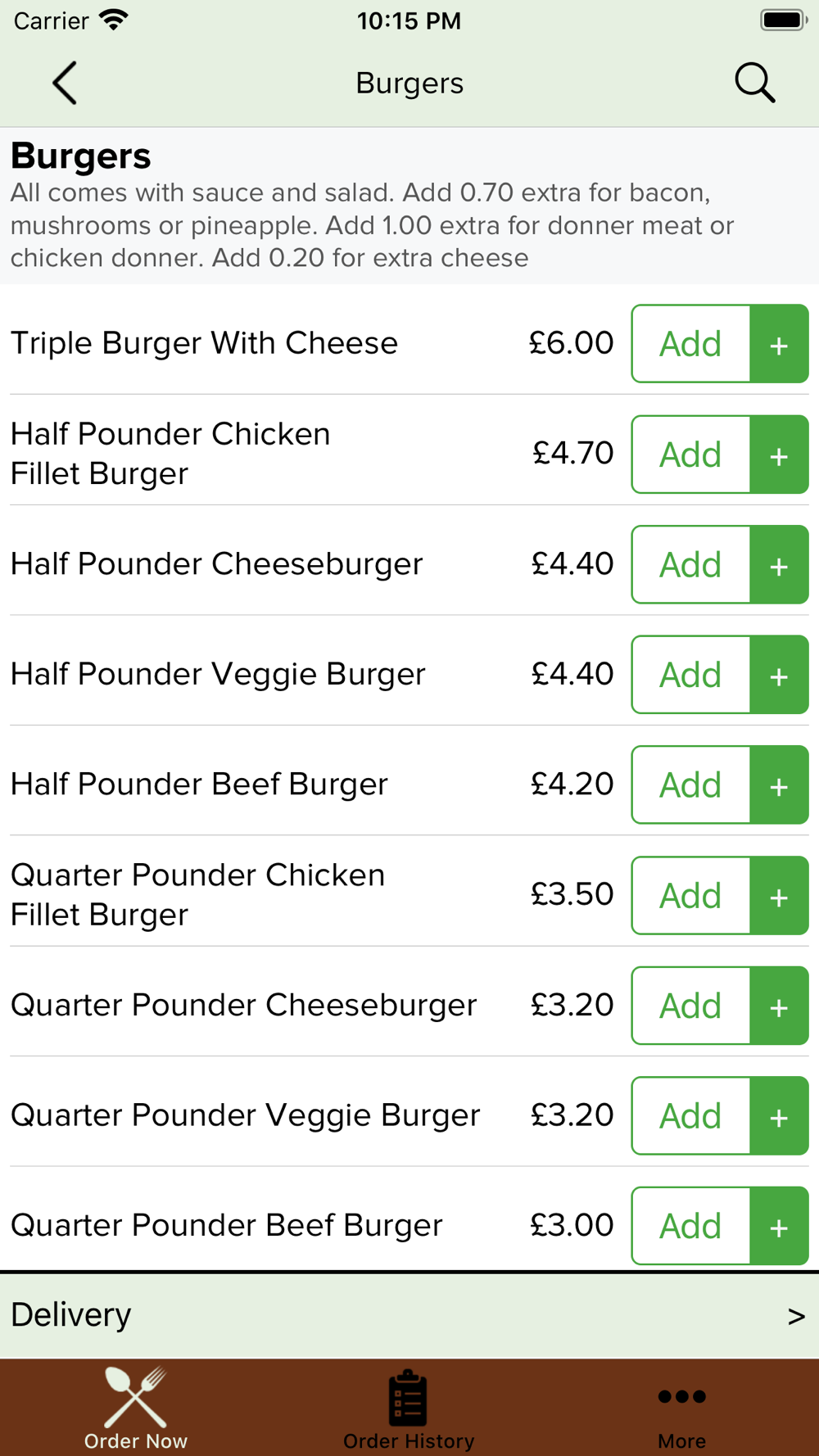Add Half Pounder Veggie Burger
The image size is (819, 1456).
[720, 675]
